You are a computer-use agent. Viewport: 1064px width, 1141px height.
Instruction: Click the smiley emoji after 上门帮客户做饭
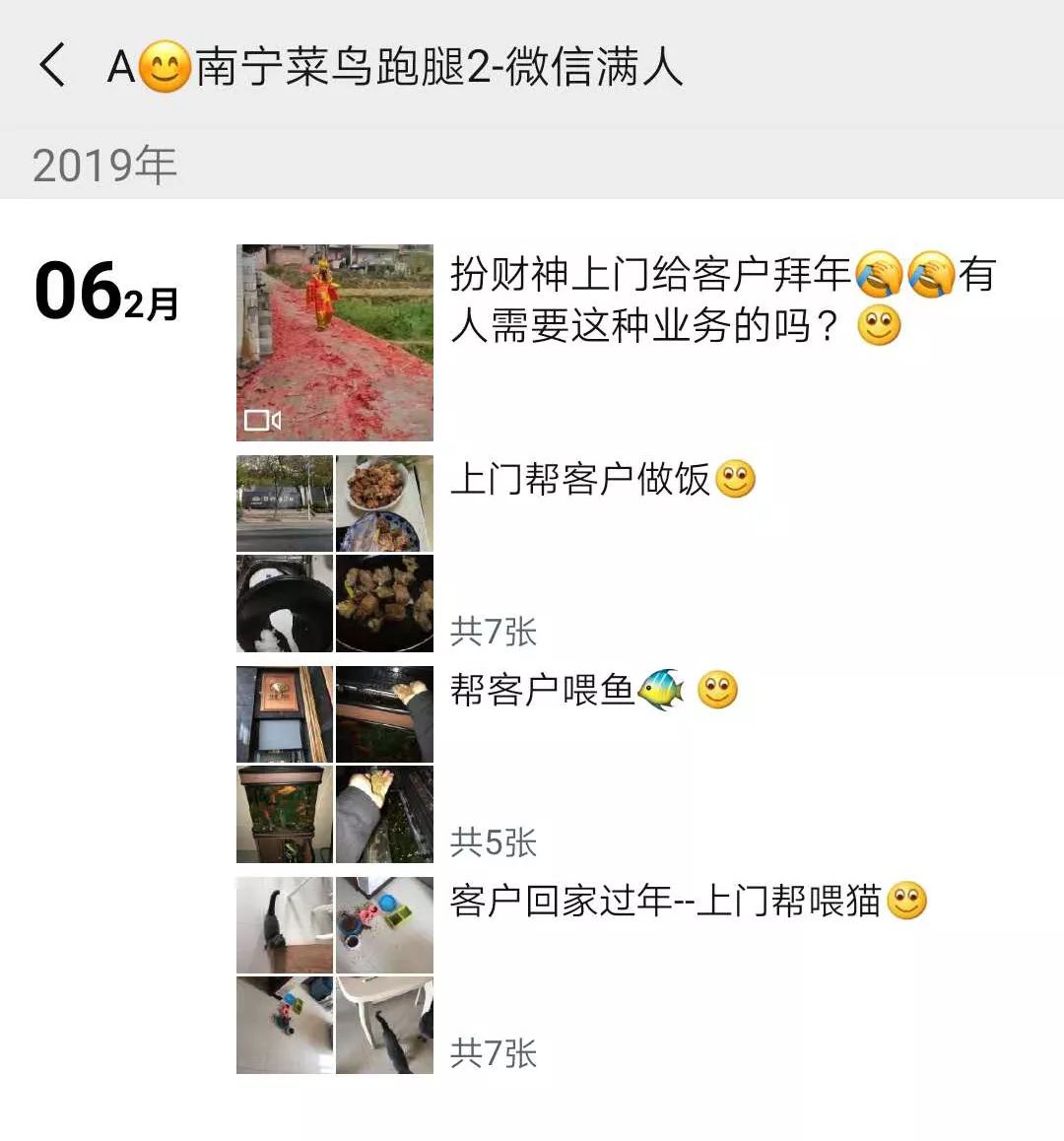click(x=733, y=480)
